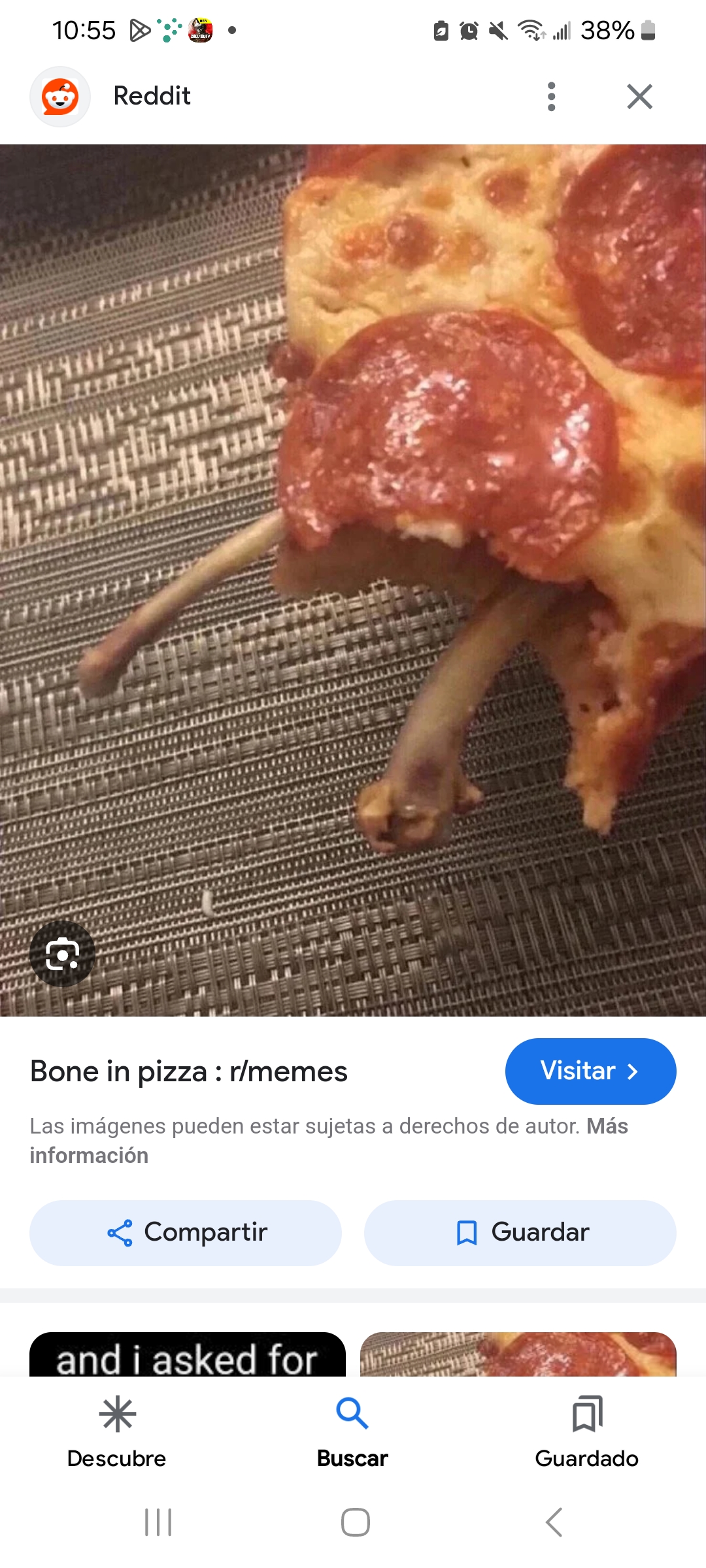Open the 'and i asked for' related image
This screenshot has width=706, height=1568.
click(188, 1355)
